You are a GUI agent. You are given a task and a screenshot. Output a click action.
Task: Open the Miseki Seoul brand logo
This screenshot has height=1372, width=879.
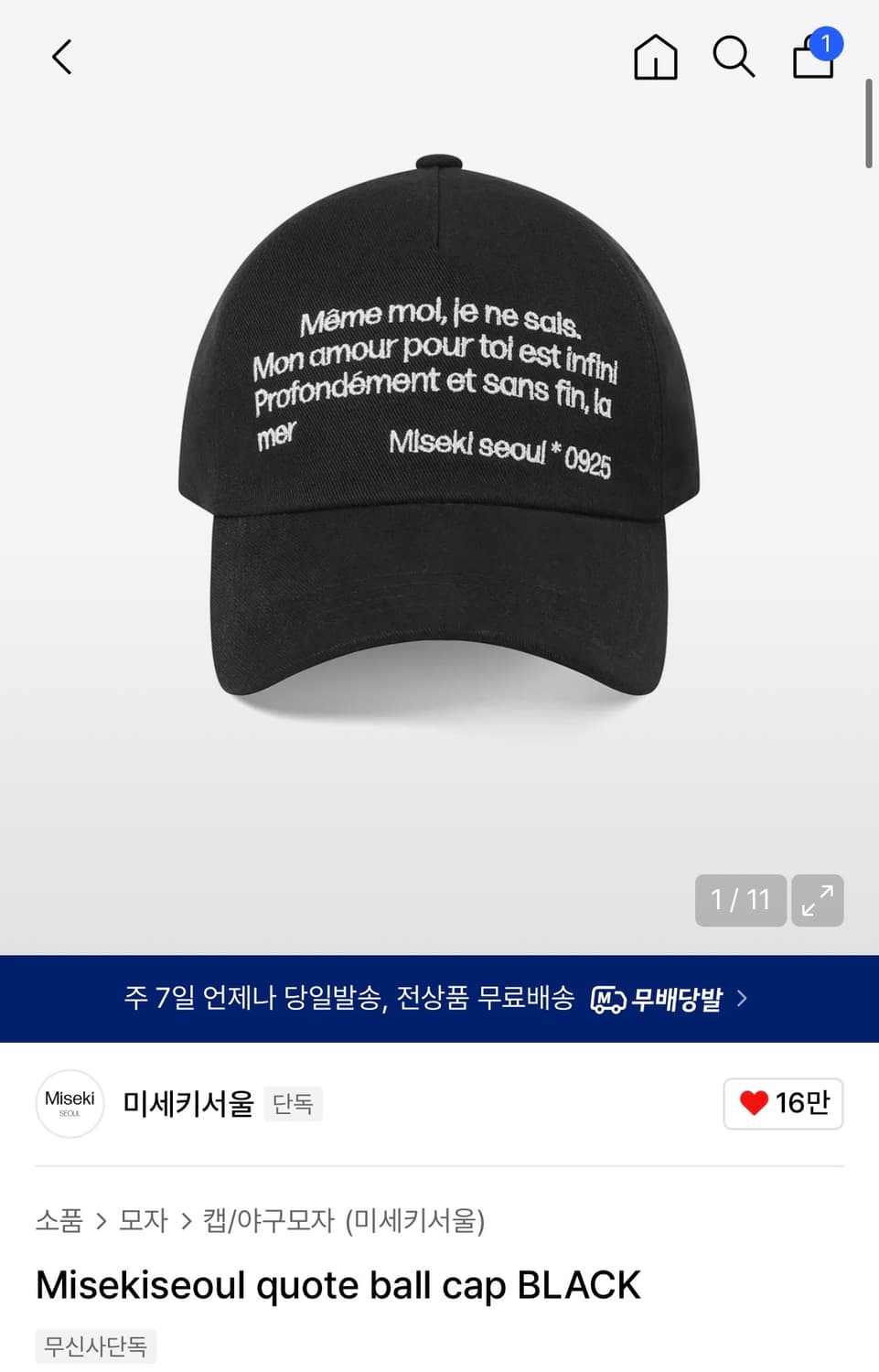pos(70,1104)
